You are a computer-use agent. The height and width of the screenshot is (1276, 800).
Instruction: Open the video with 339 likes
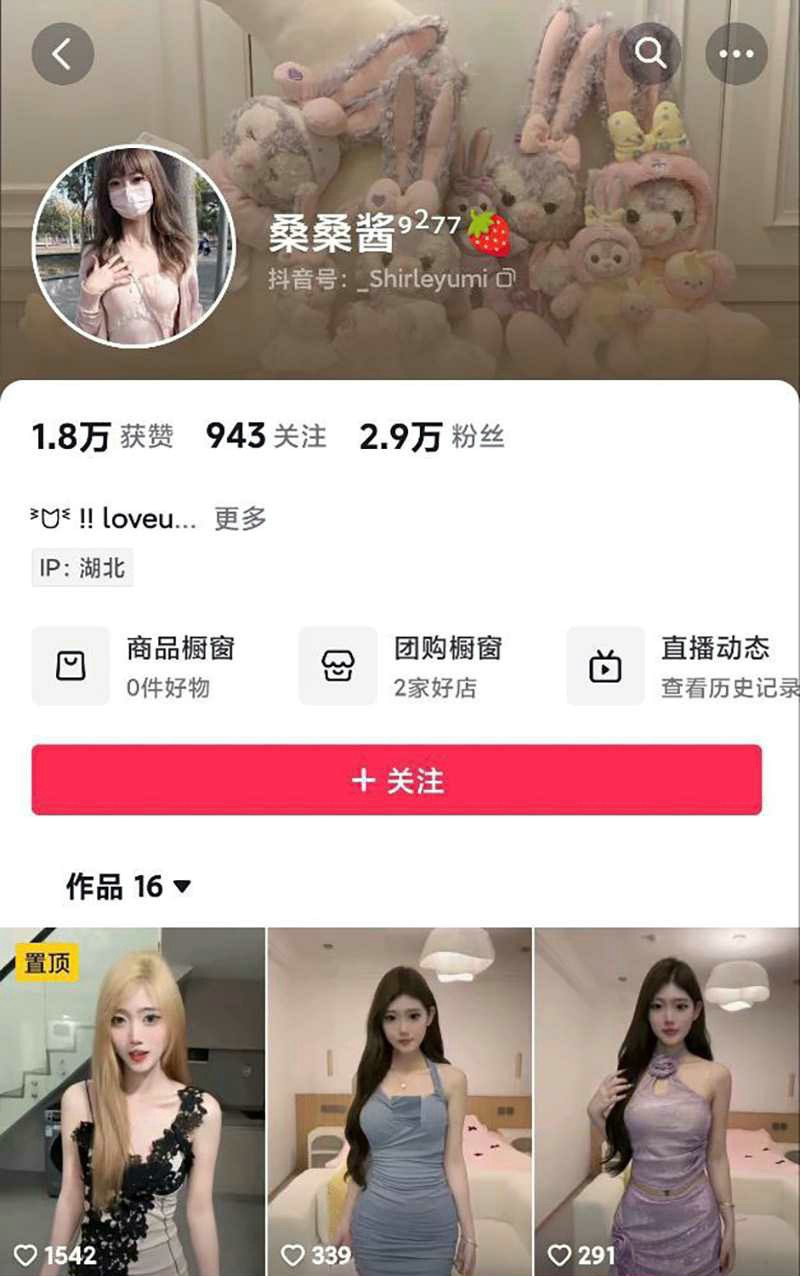coord(399,1100)
